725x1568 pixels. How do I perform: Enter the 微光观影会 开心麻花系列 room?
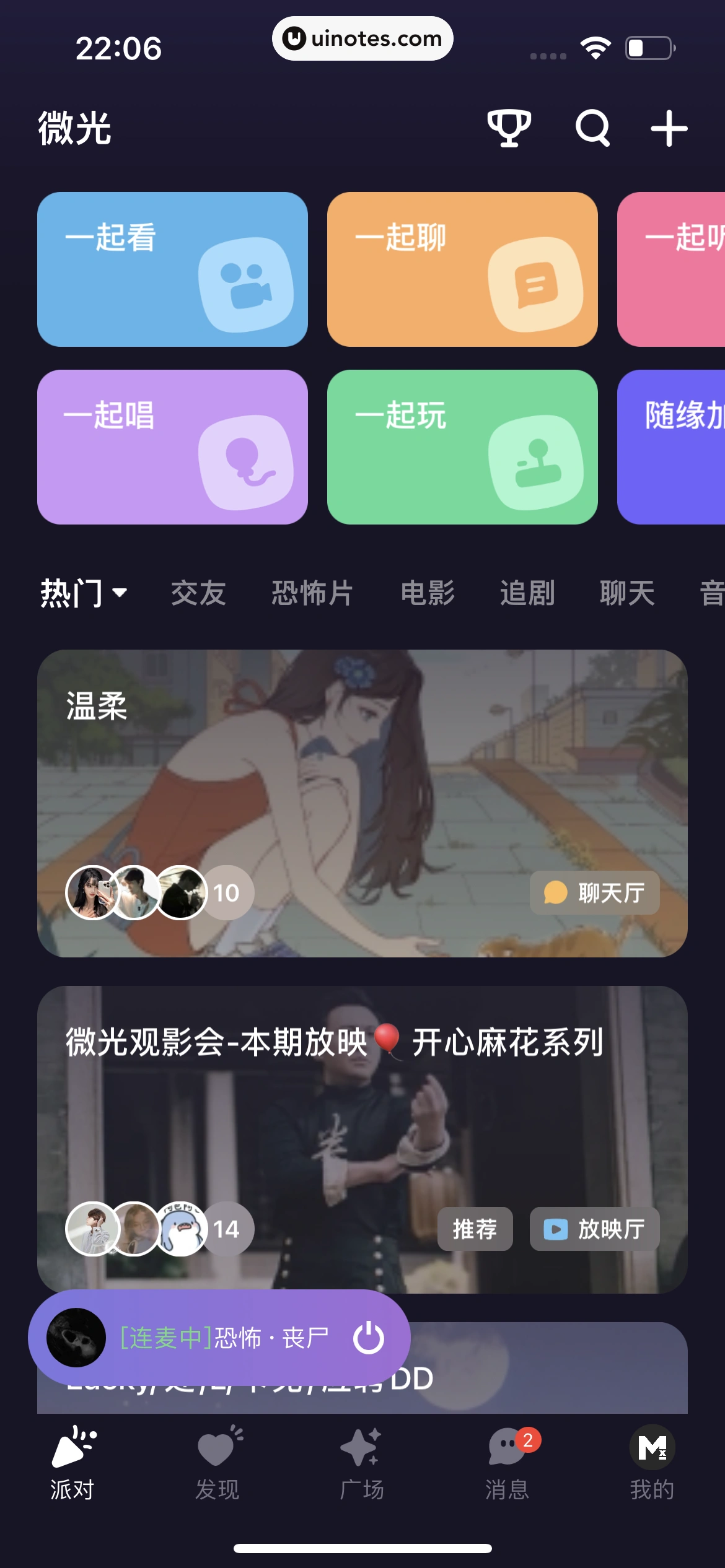pyautogui.click(x=362, y=1127)
